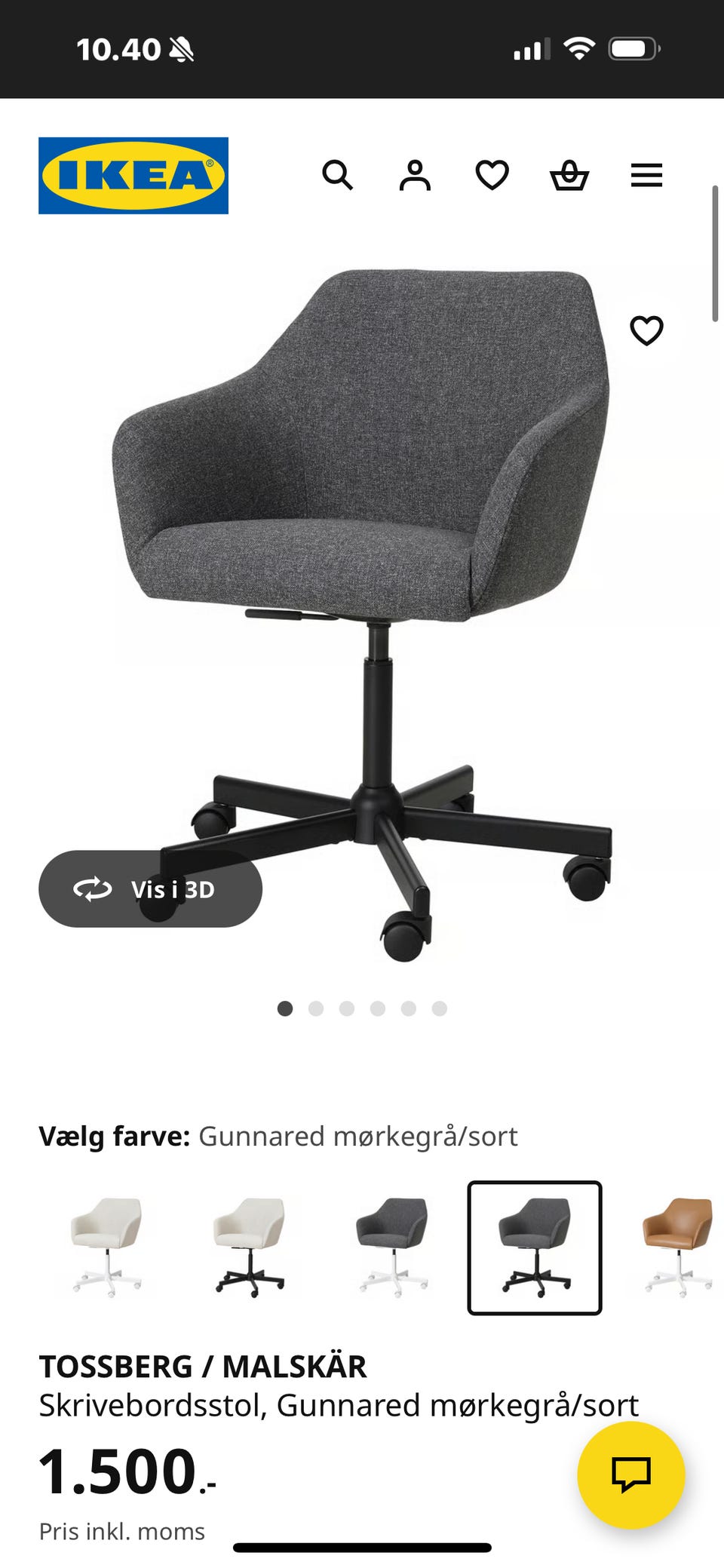The image size is (724, 1568).
Task: Select the white chair with black base
Action: (250, 1247)
